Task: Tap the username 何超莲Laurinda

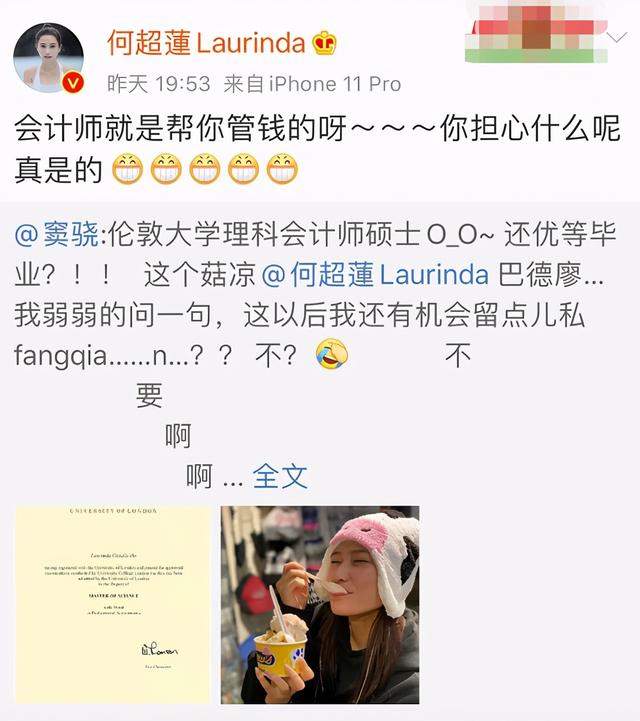Action: [207, 42]
